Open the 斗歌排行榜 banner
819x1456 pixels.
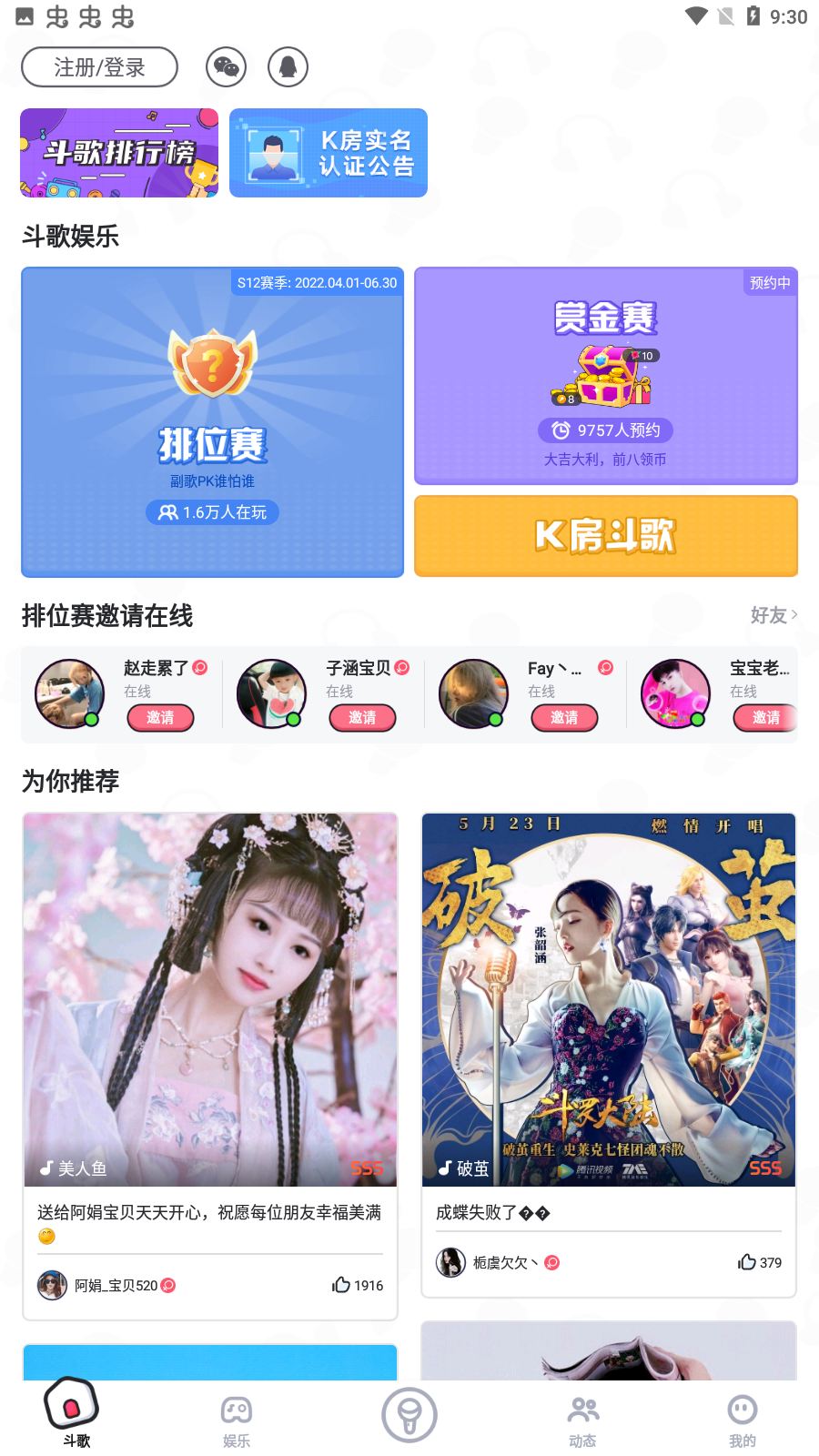point(119,153)
